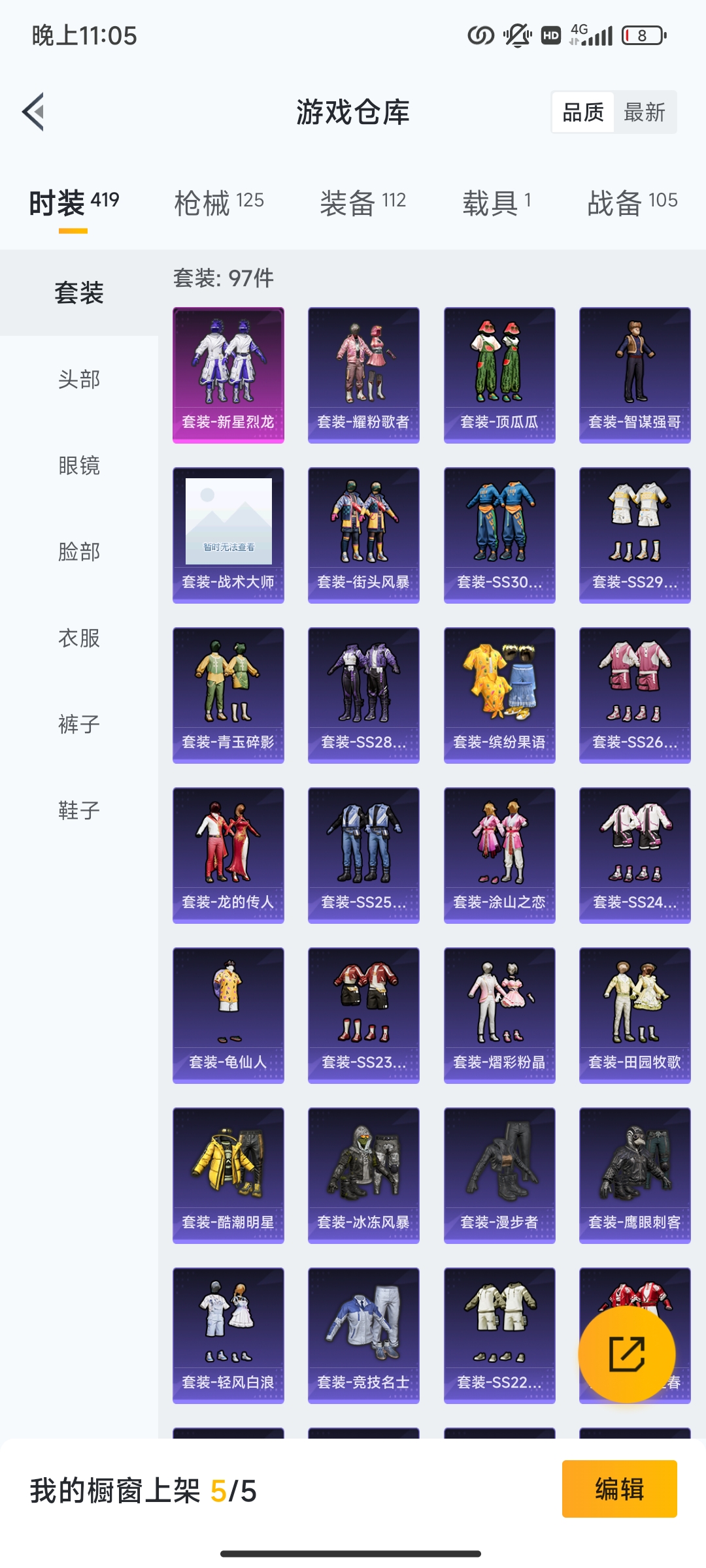Select the 衣服 category

click(x=79, y=638)
